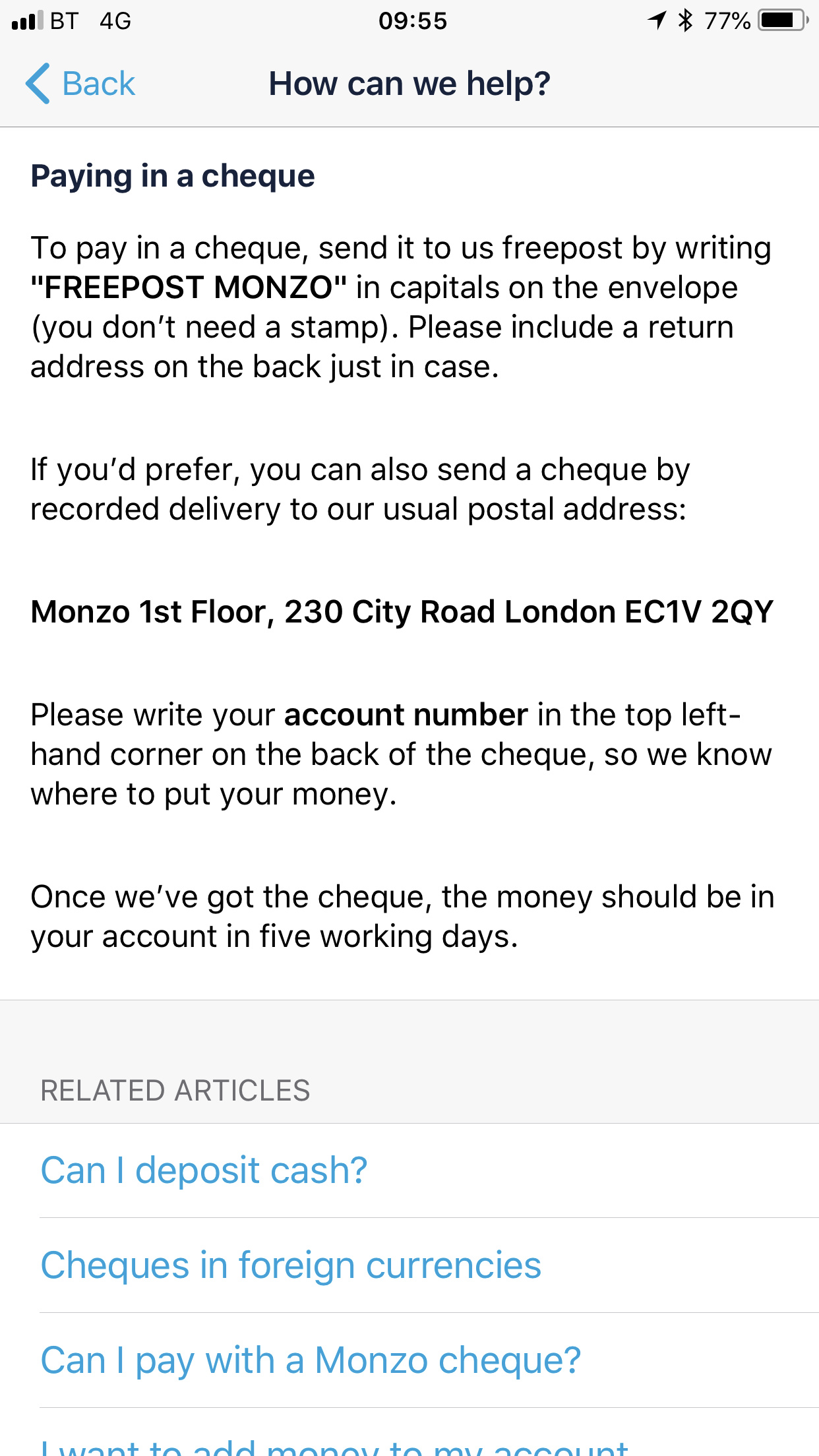Open the 'Can I deposit cash?' article

409,1170
